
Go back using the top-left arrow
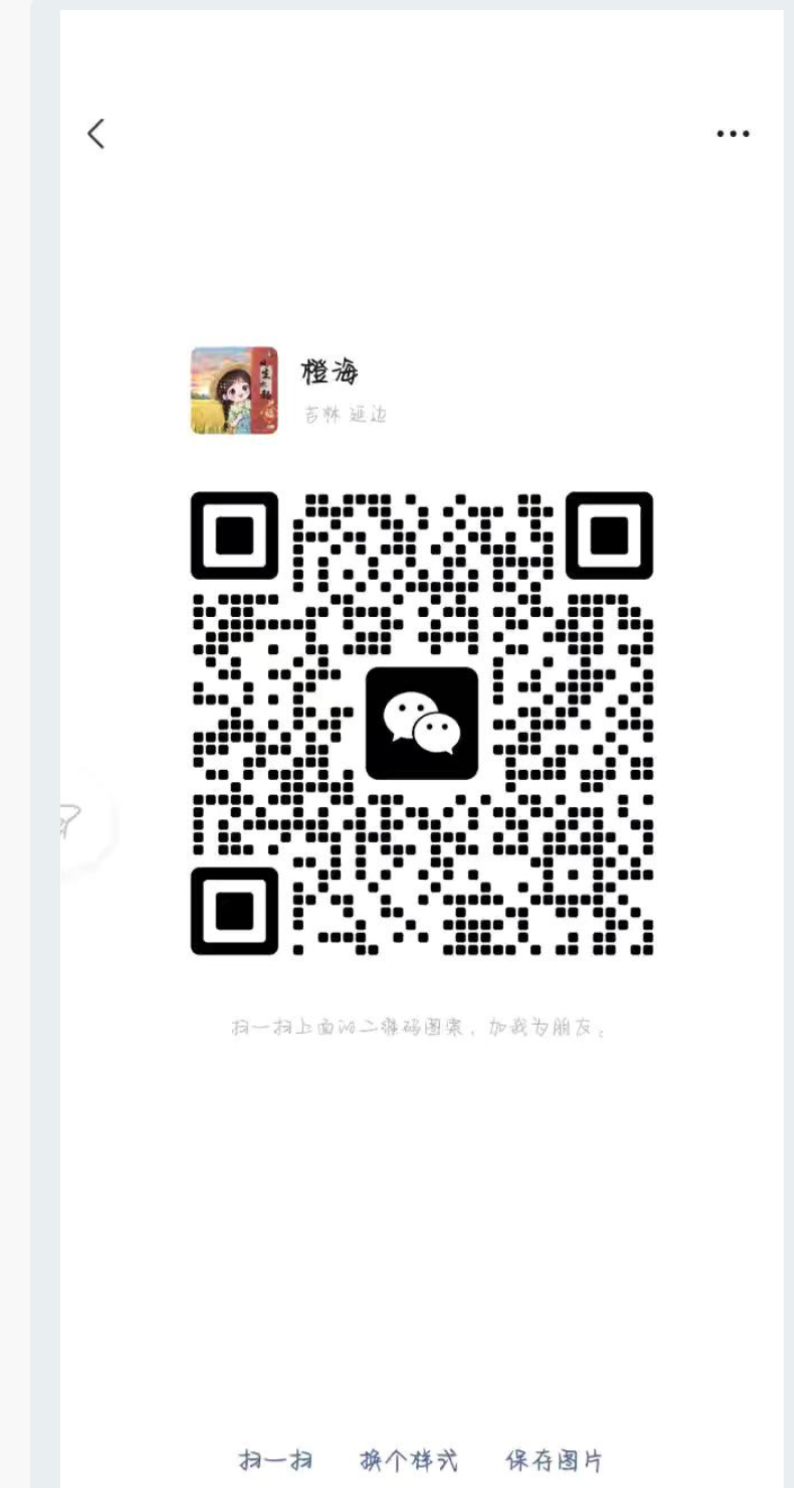pyautogui.click(x=96, y=133)
